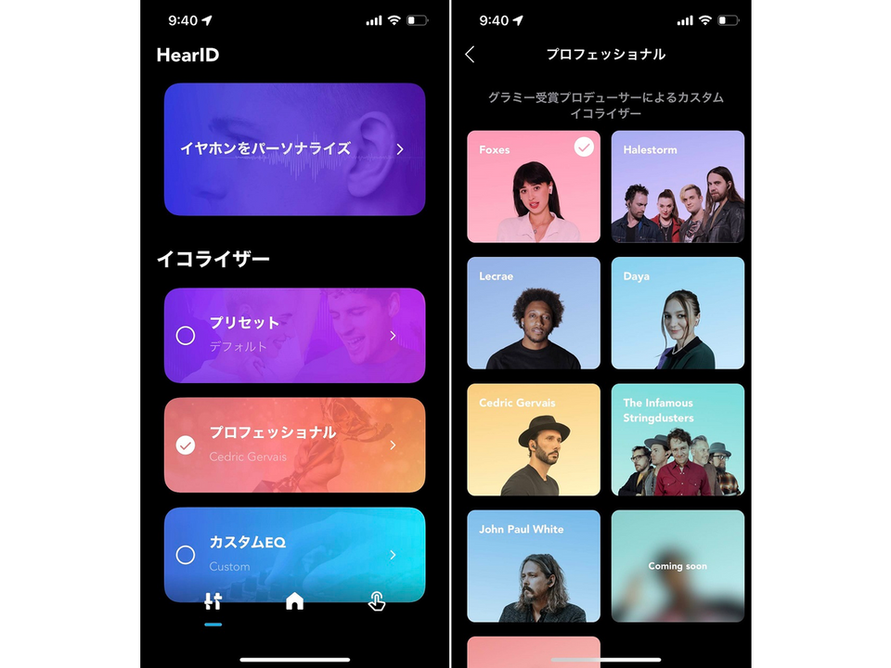Select the Lecrae equalizer tile
Viewport: 891px width, 668px height.
[x=533, y=313]
